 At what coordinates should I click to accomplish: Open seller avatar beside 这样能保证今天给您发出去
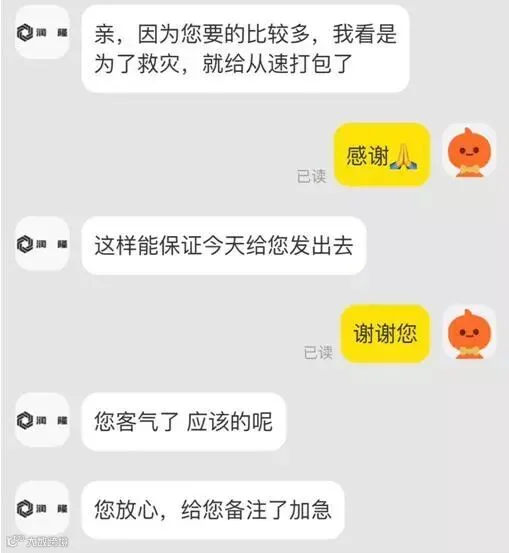click(42, 244)
